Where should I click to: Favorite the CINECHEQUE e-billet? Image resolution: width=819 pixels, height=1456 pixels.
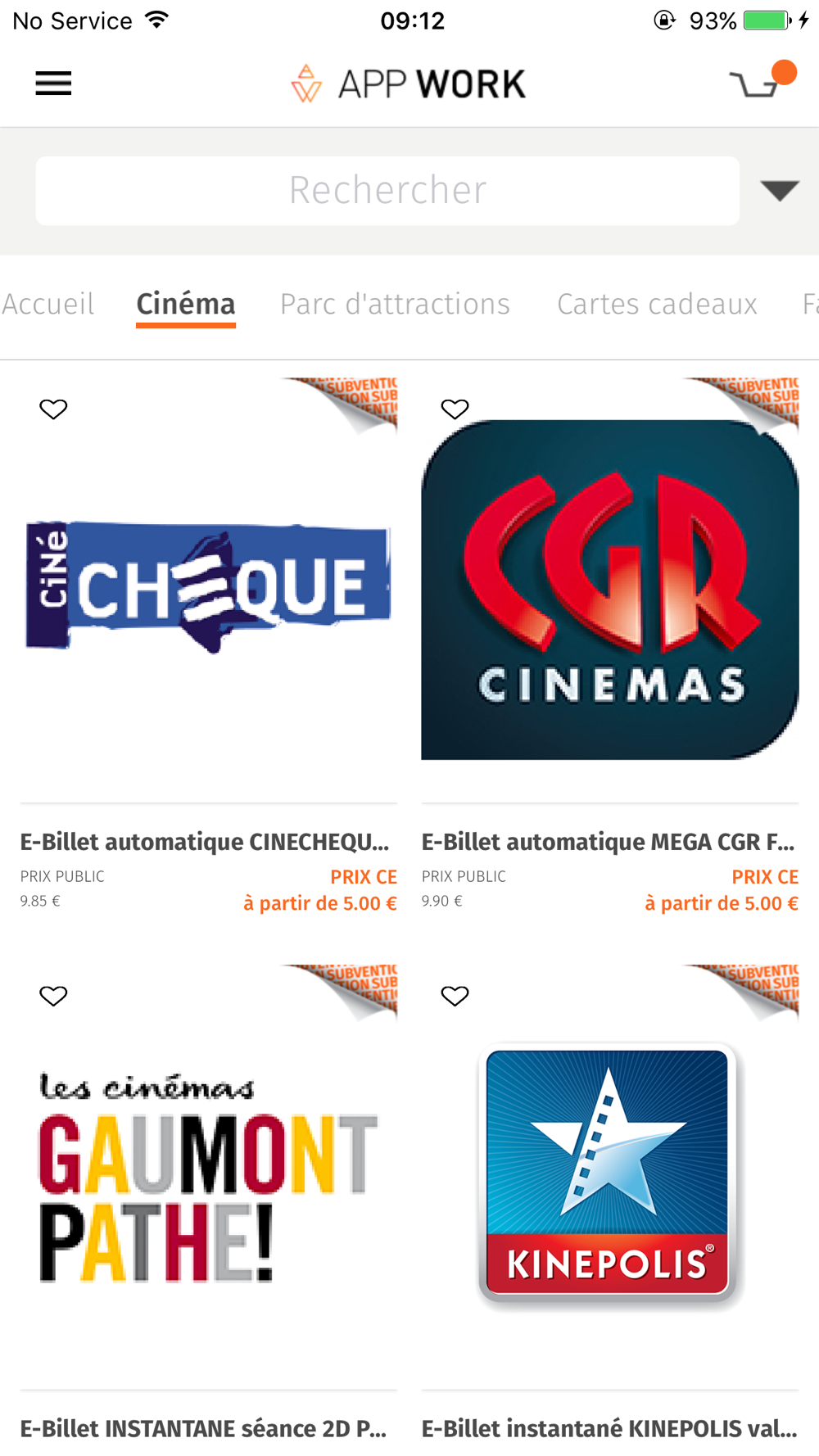[x=53, y=409]
